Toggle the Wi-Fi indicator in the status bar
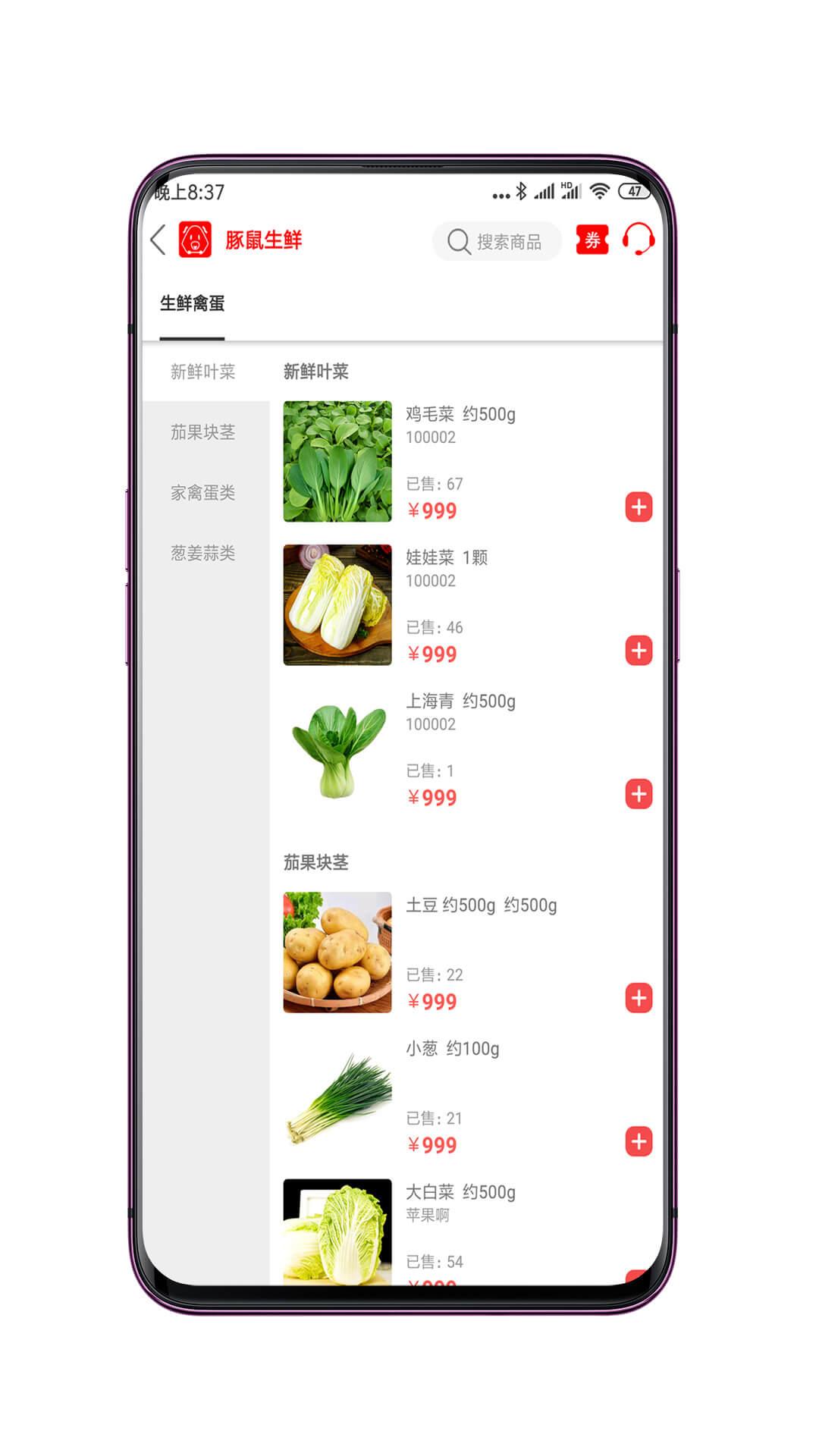The height and width of the screenshot is (1456, 819). pos(601,192)
